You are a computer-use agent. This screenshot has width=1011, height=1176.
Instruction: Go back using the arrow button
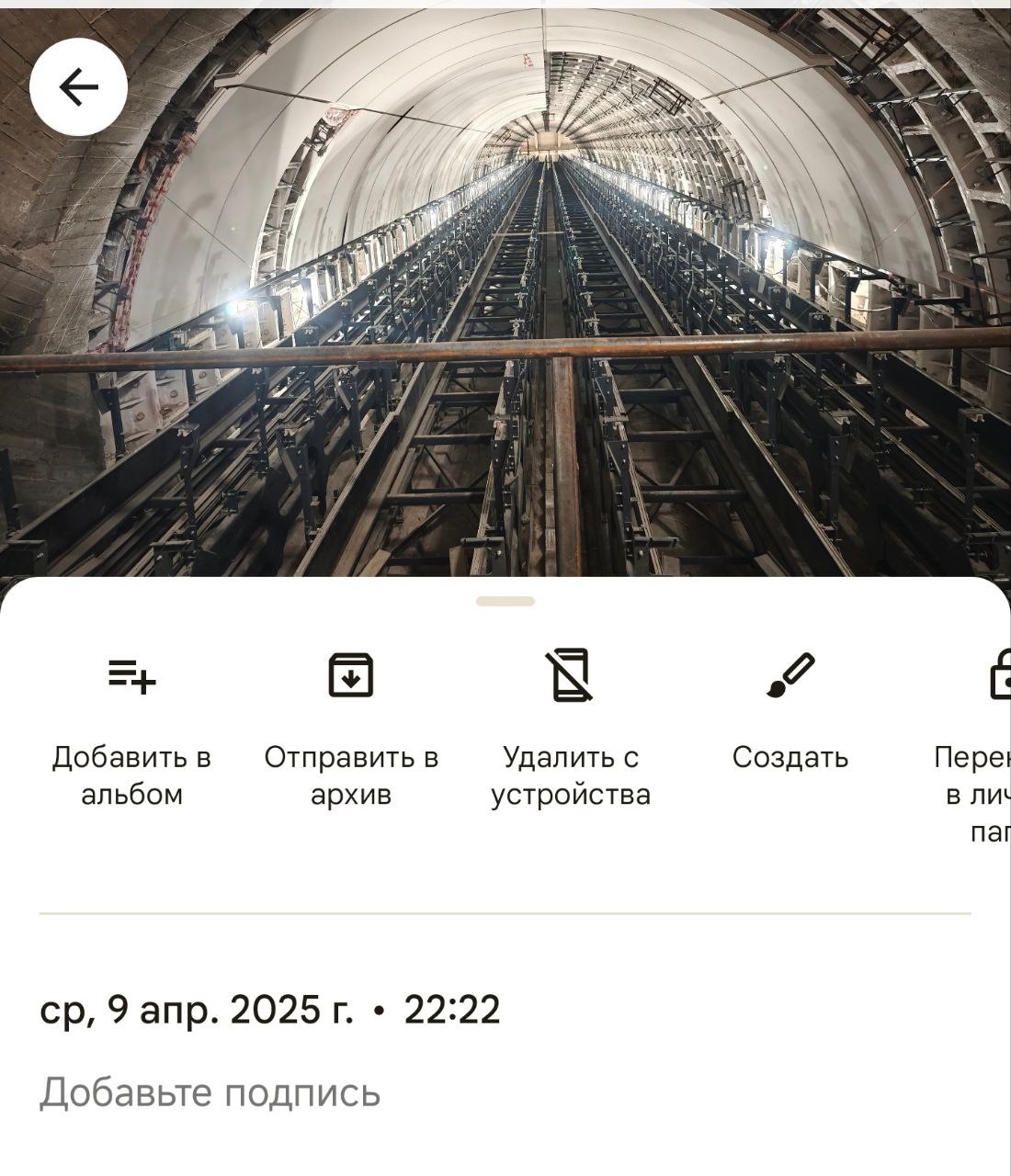(x=78, y=87)
